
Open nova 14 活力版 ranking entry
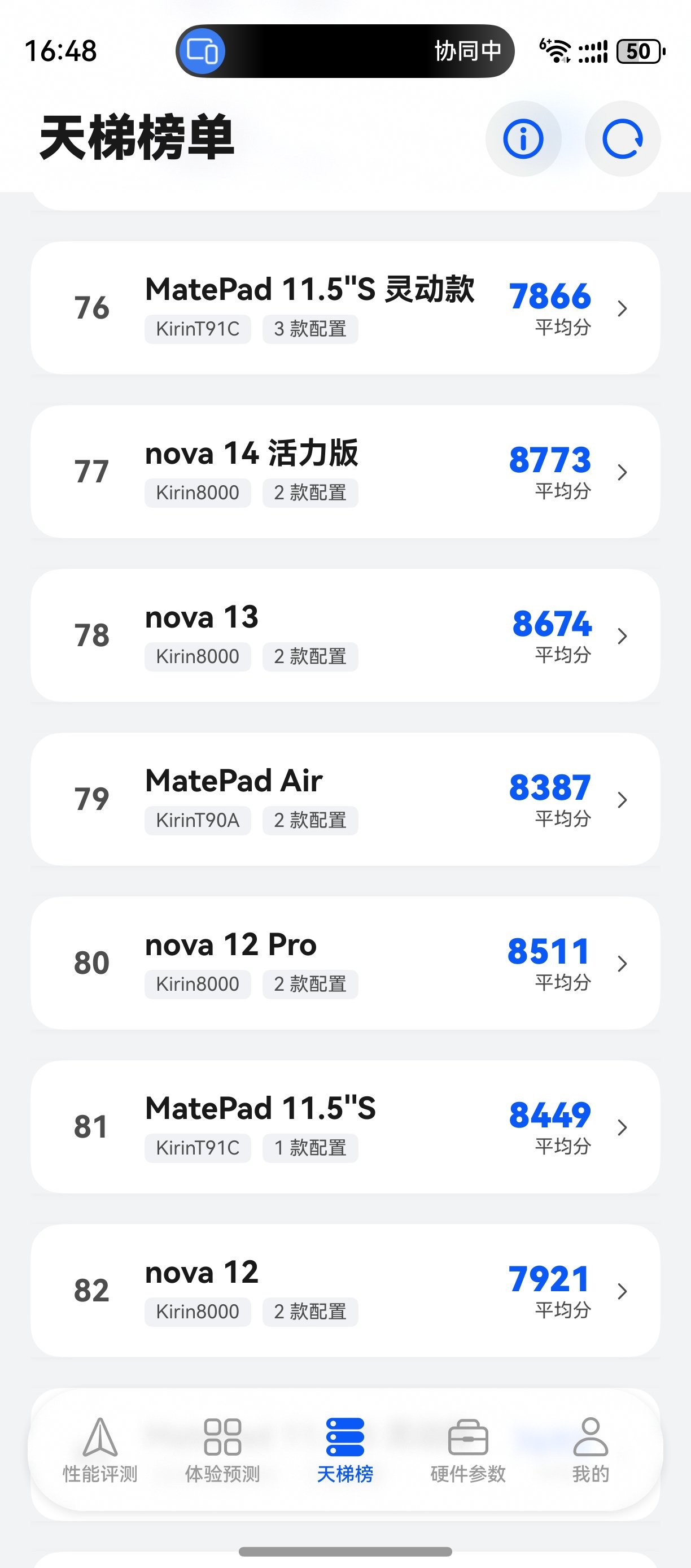coord(345,472)
